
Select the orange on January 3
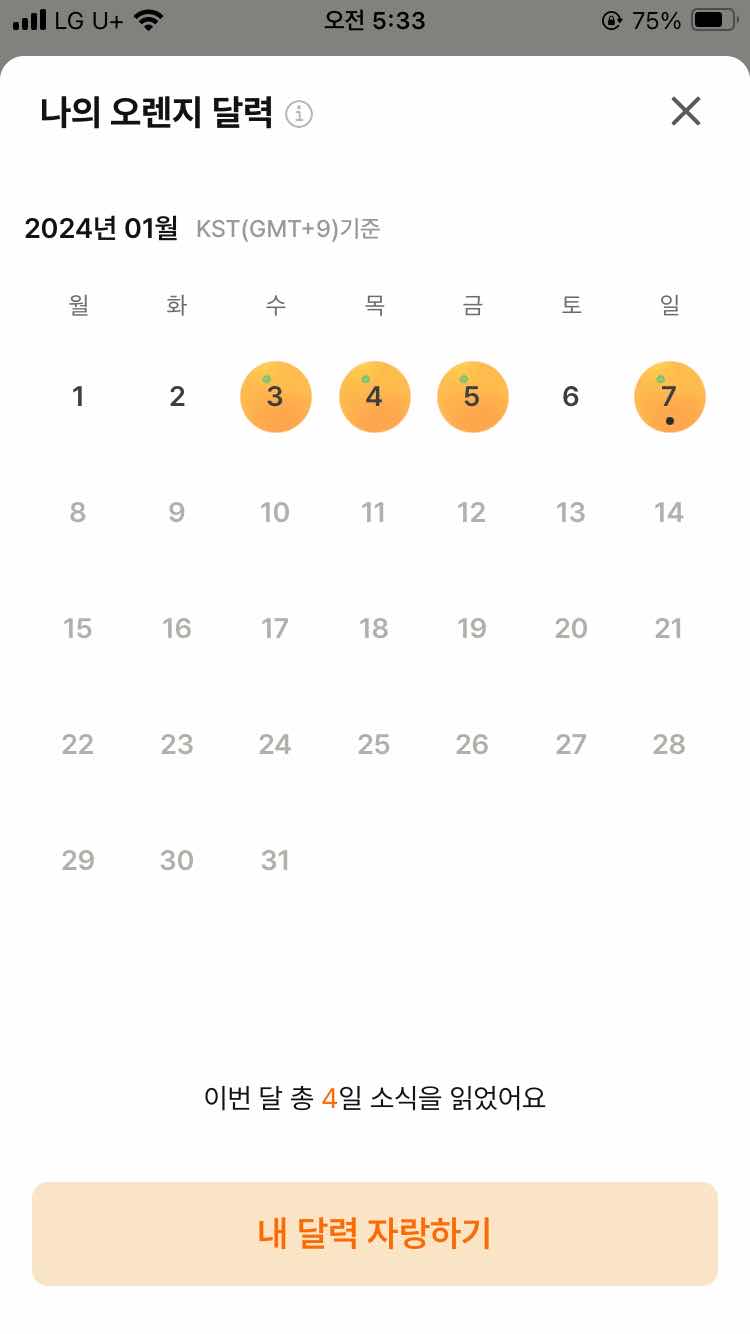click(275, 397)
